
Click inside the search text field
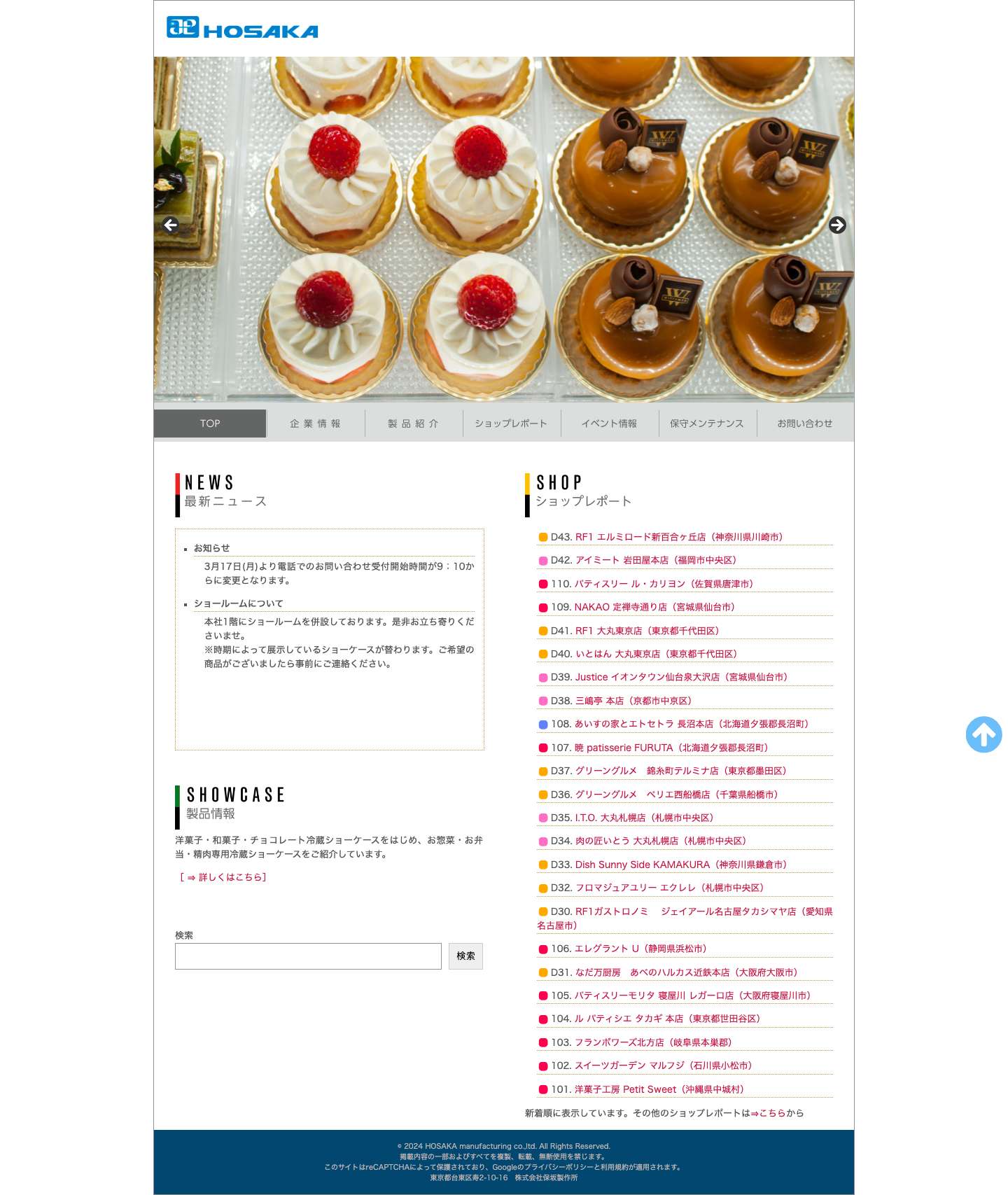tap(308, 956)
